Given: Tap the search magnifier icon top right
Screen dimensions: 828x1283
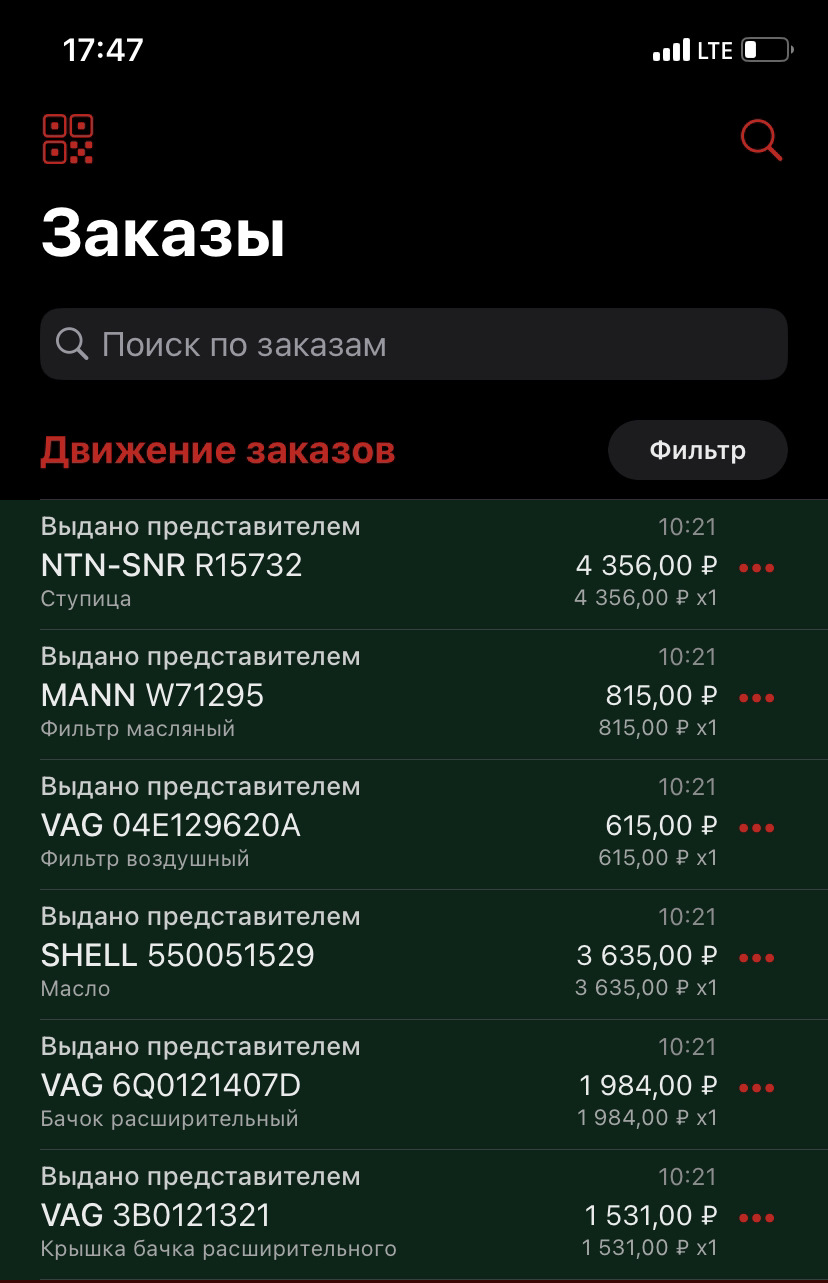Looking at the screenshot, I should click(761, 140).
